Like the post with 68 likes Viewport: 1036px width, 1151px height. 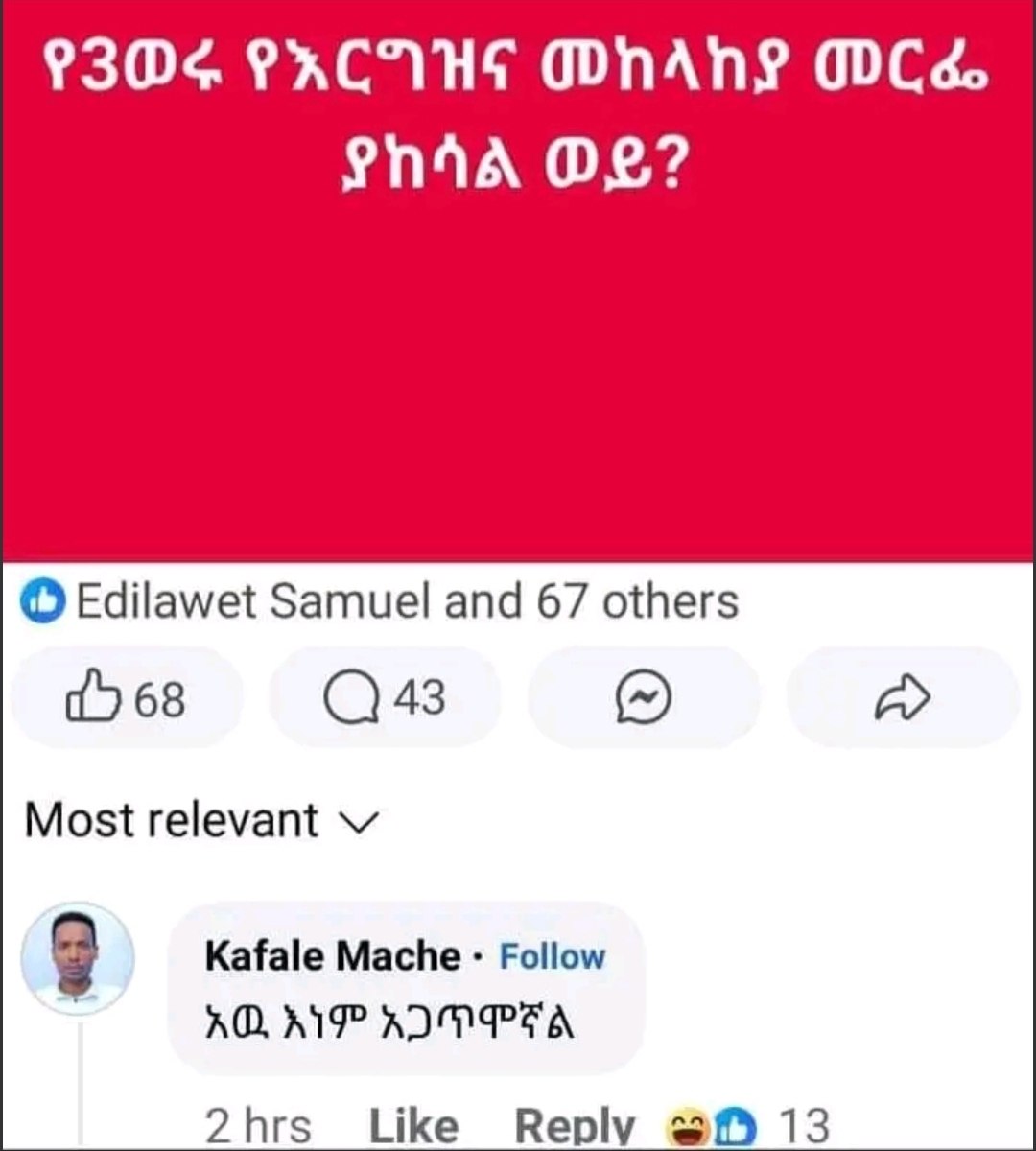(126, 698)
